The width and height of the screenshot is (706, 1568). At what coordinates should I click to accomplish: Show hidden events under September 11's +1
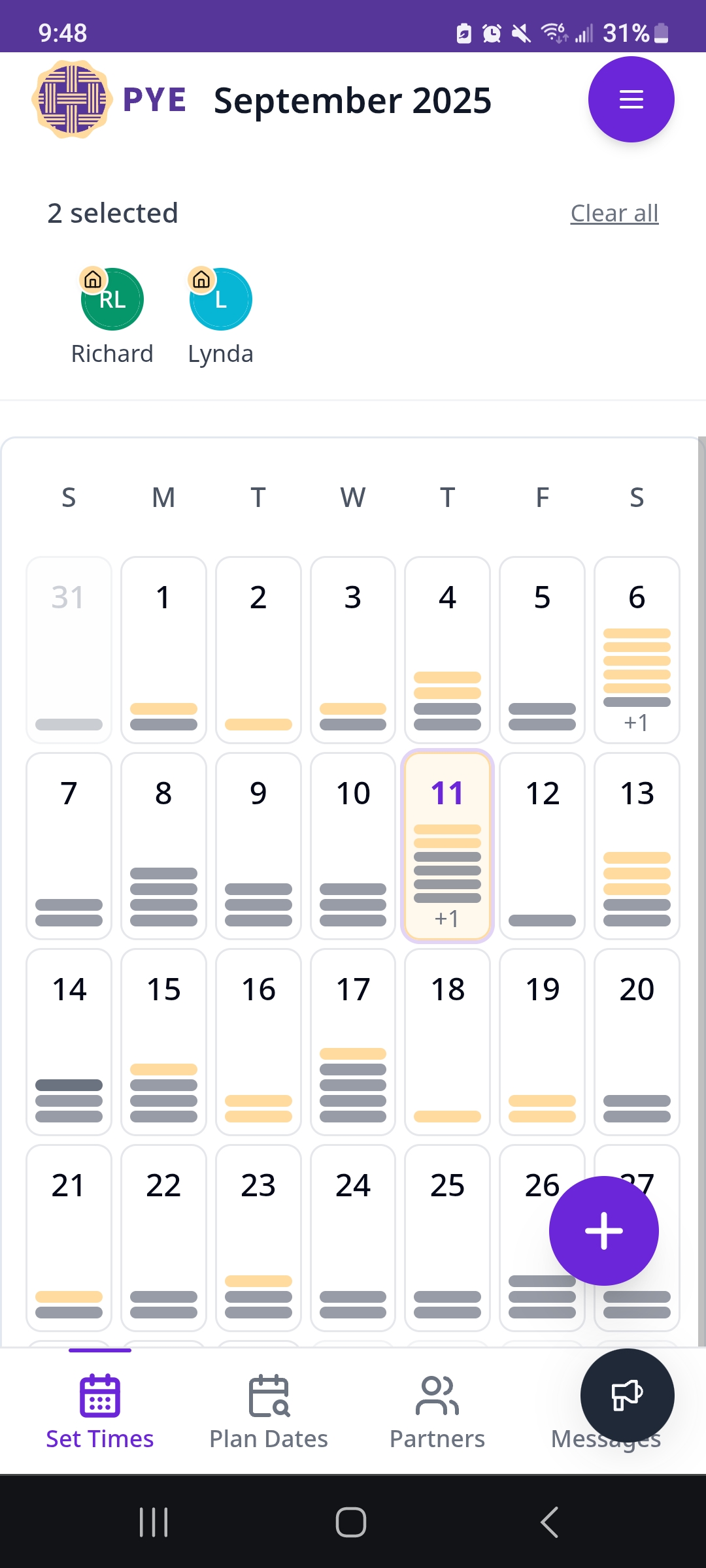click(447, 918)
